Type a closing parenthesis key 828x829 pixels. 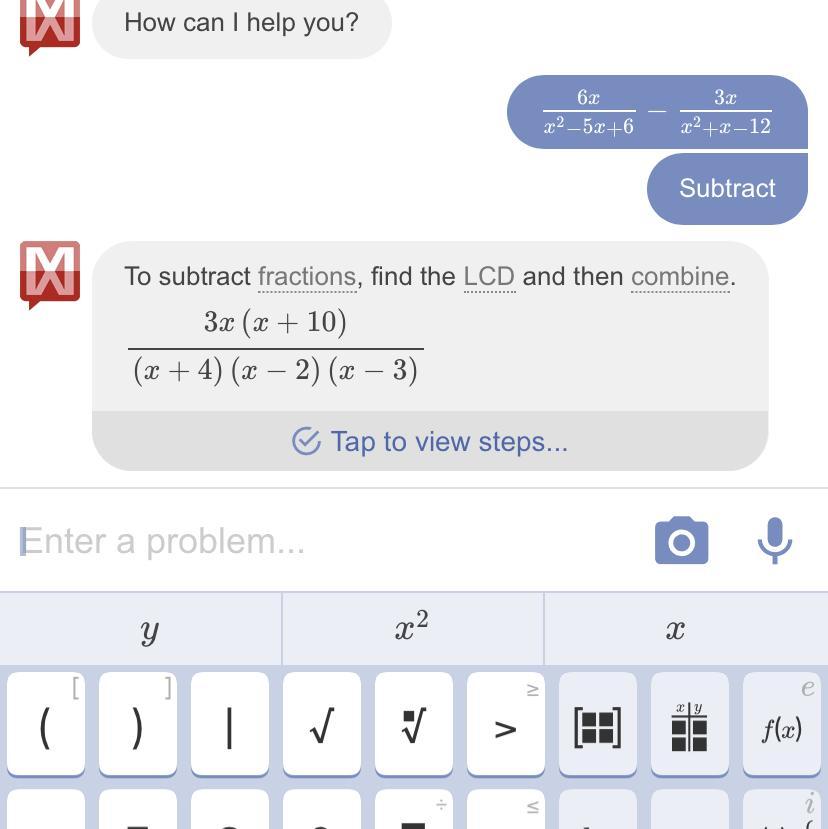137,726
